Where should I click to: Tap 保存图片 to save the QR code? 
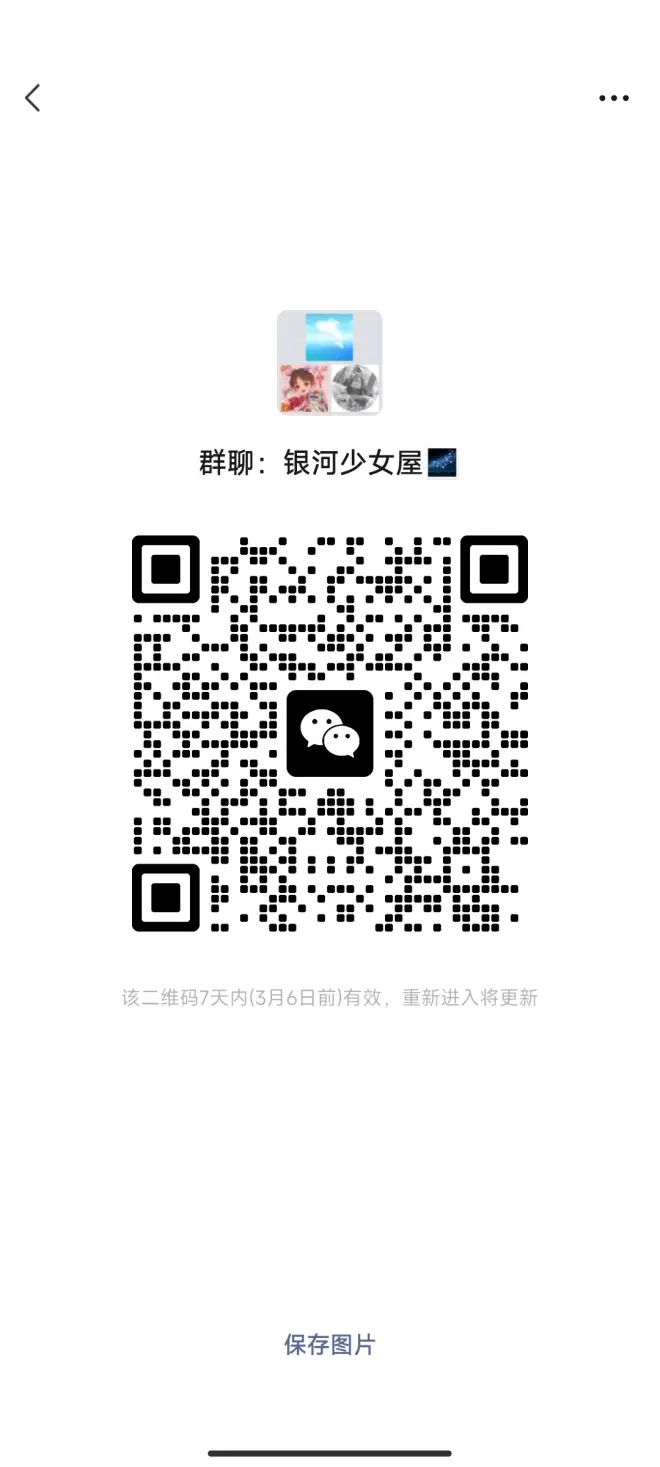point(329,1345)
